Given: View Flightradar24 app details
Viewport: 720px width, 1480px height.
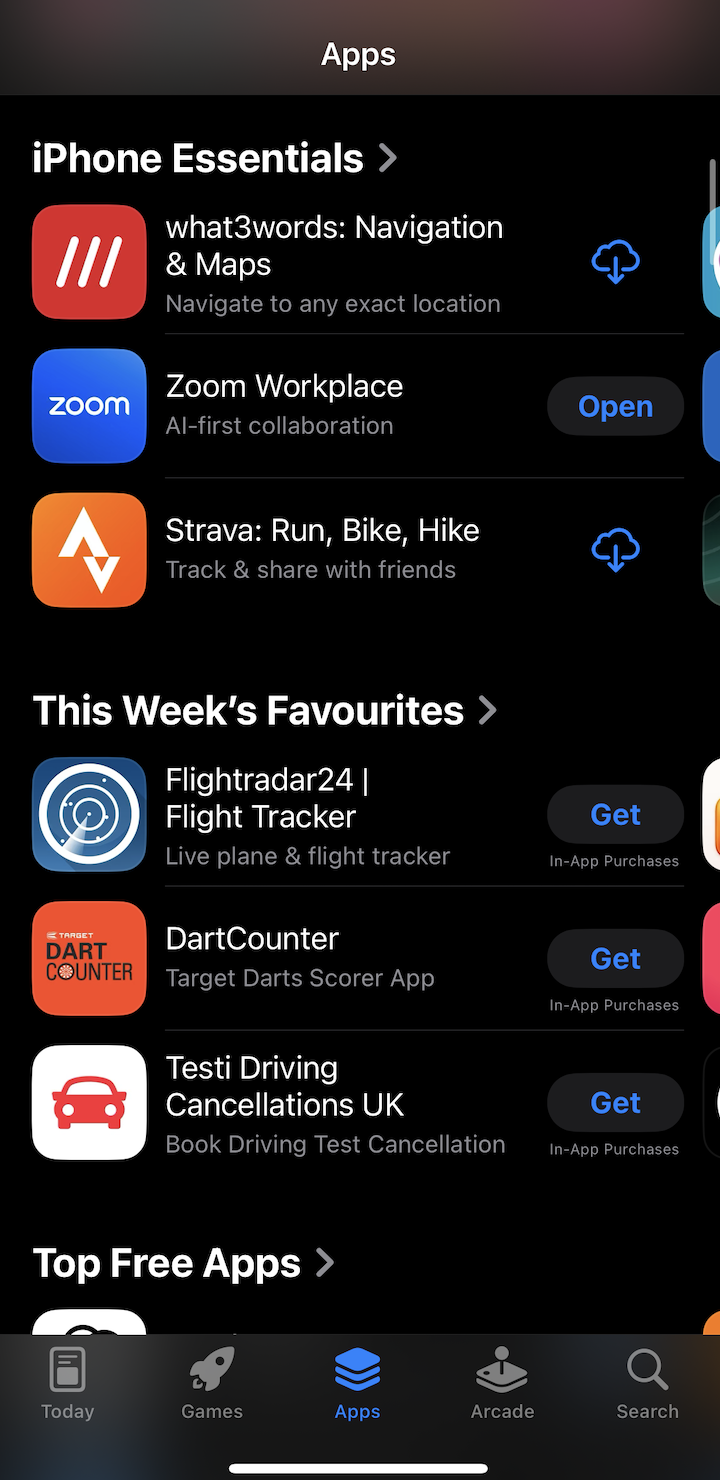Looking at the screenshot, I should pos(307,815).
